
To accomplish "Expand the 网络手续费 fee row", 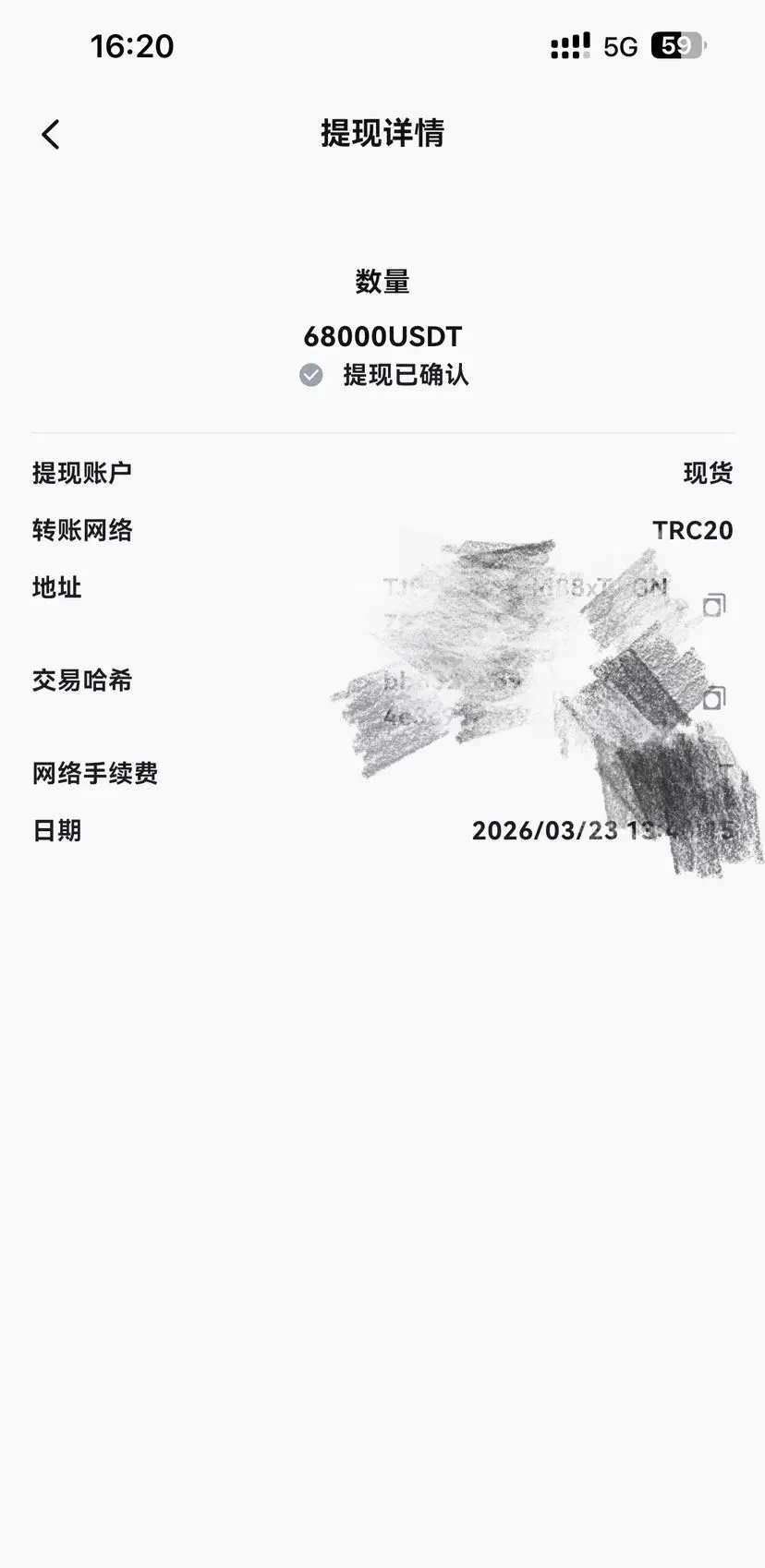I will pos(93,774).
